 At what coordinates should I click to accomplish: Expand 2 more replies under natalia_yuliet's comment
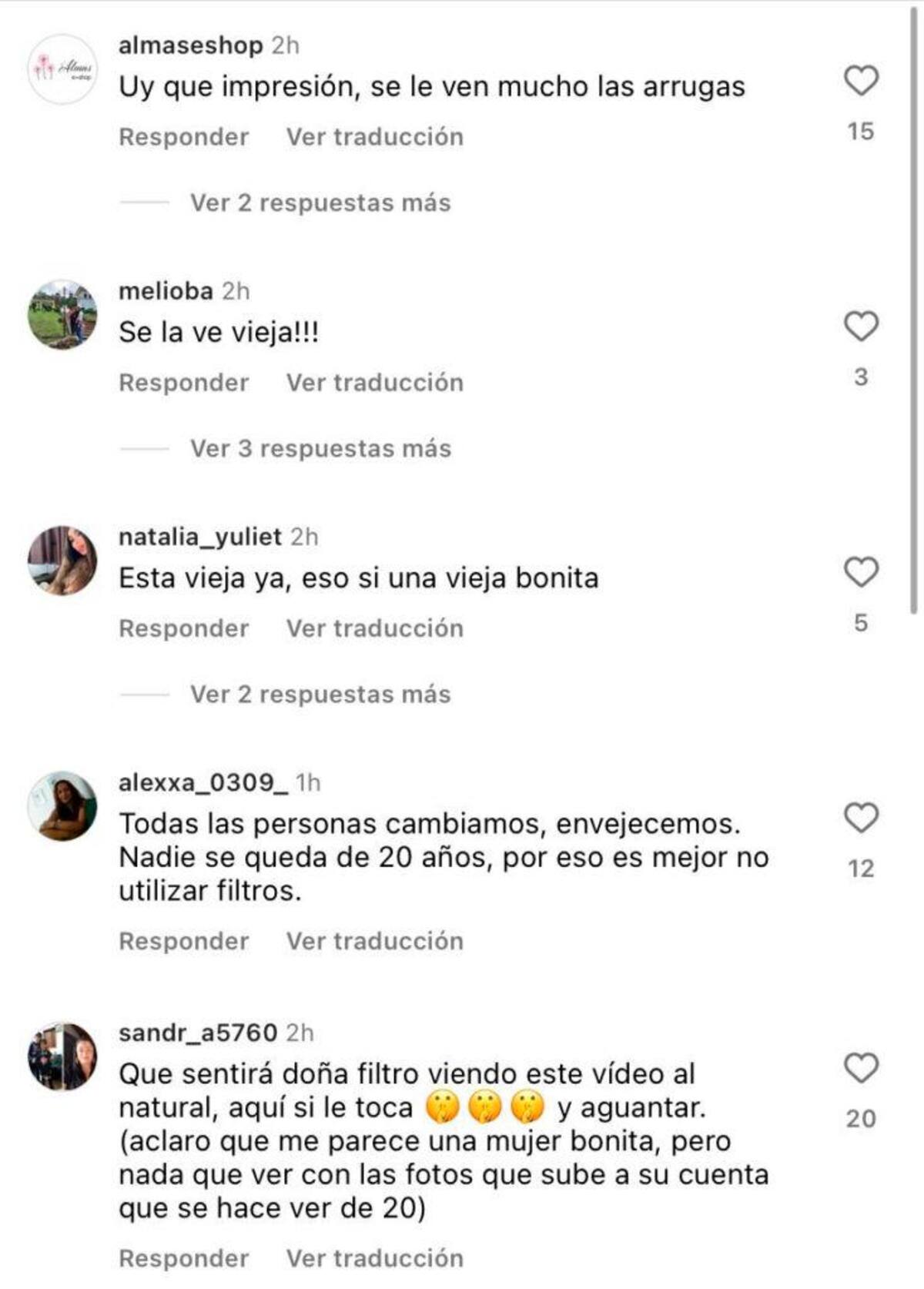320,695
